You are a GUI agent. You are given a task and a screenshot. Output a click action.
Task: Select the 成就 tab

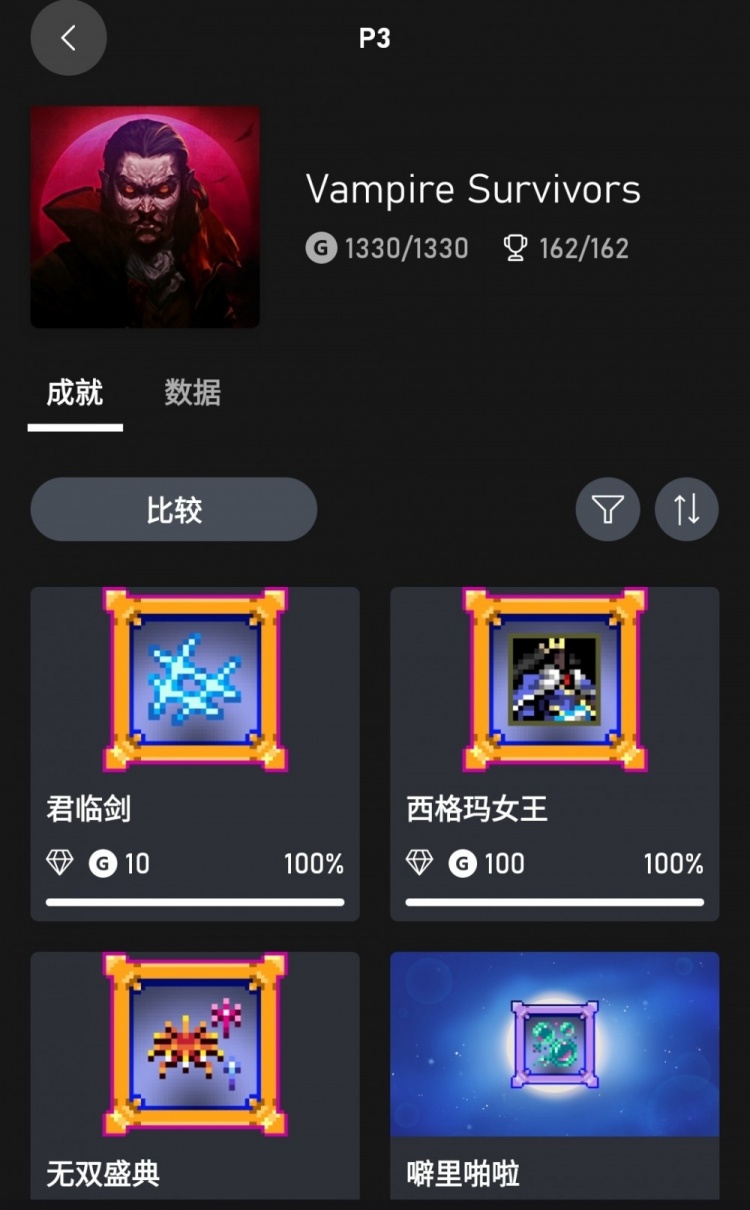pyautogui.click(x=75, y=393)
